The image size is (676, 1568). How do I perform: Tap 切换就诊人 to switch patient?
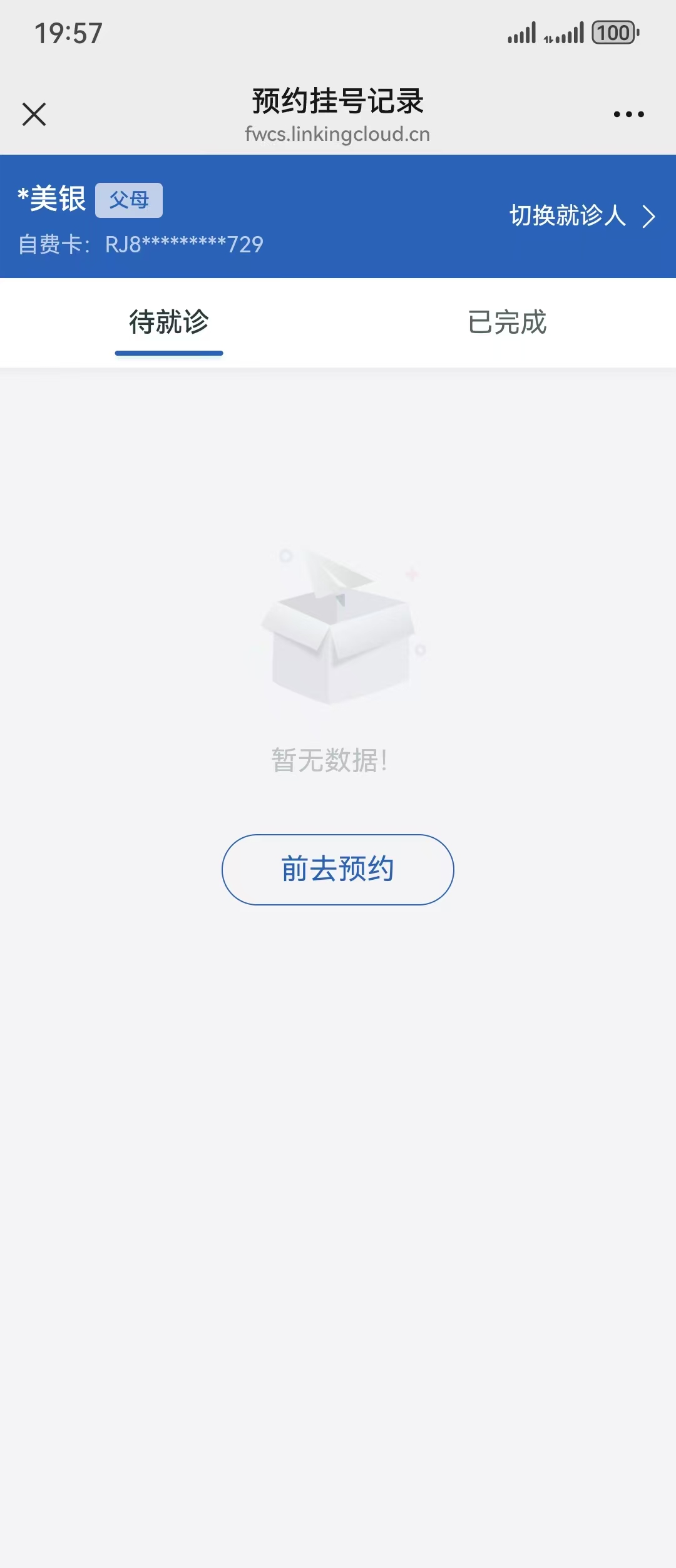point(581,216)
